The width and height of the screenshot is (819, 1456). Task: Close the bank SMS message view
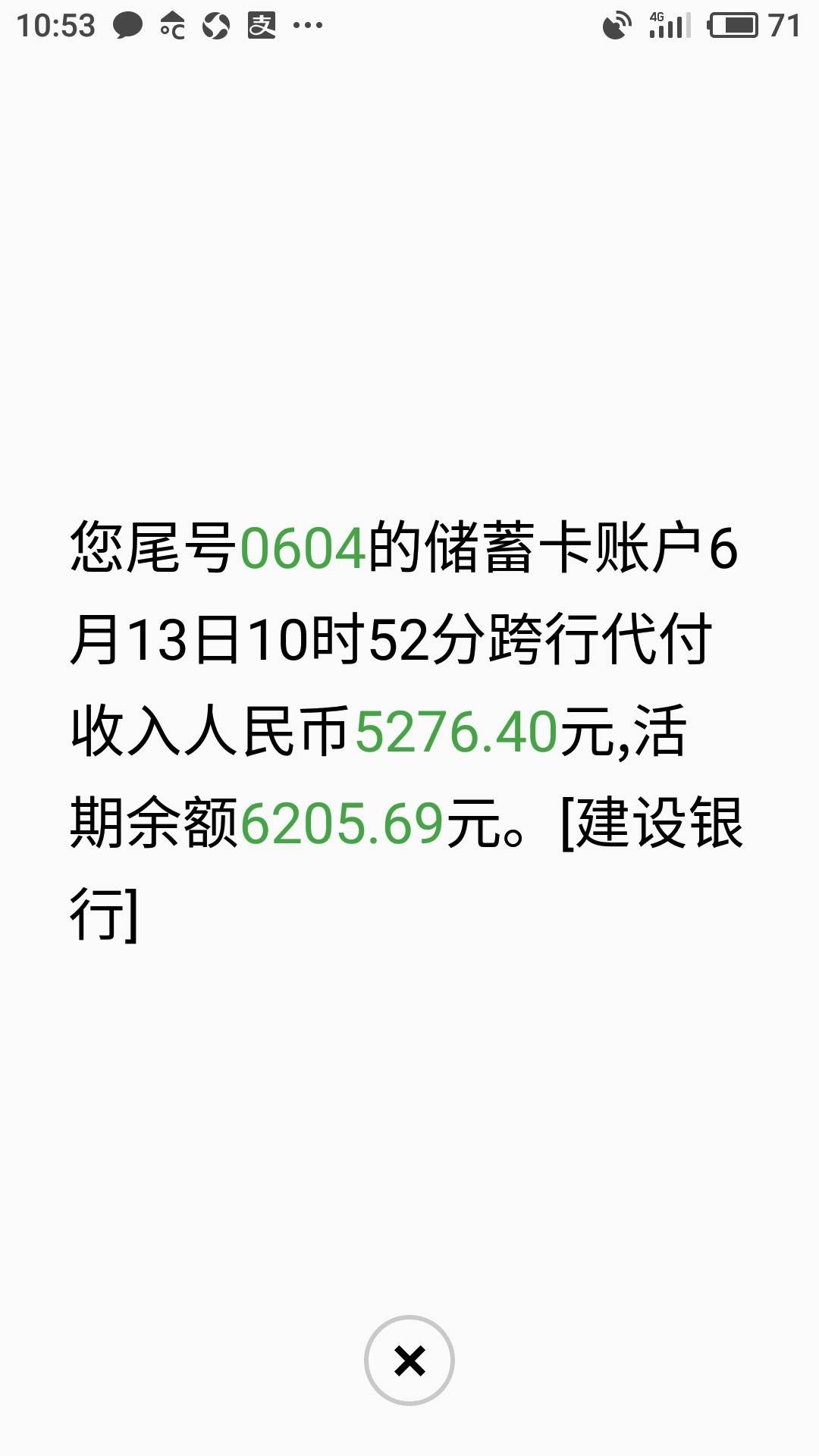click(409, 1361)
